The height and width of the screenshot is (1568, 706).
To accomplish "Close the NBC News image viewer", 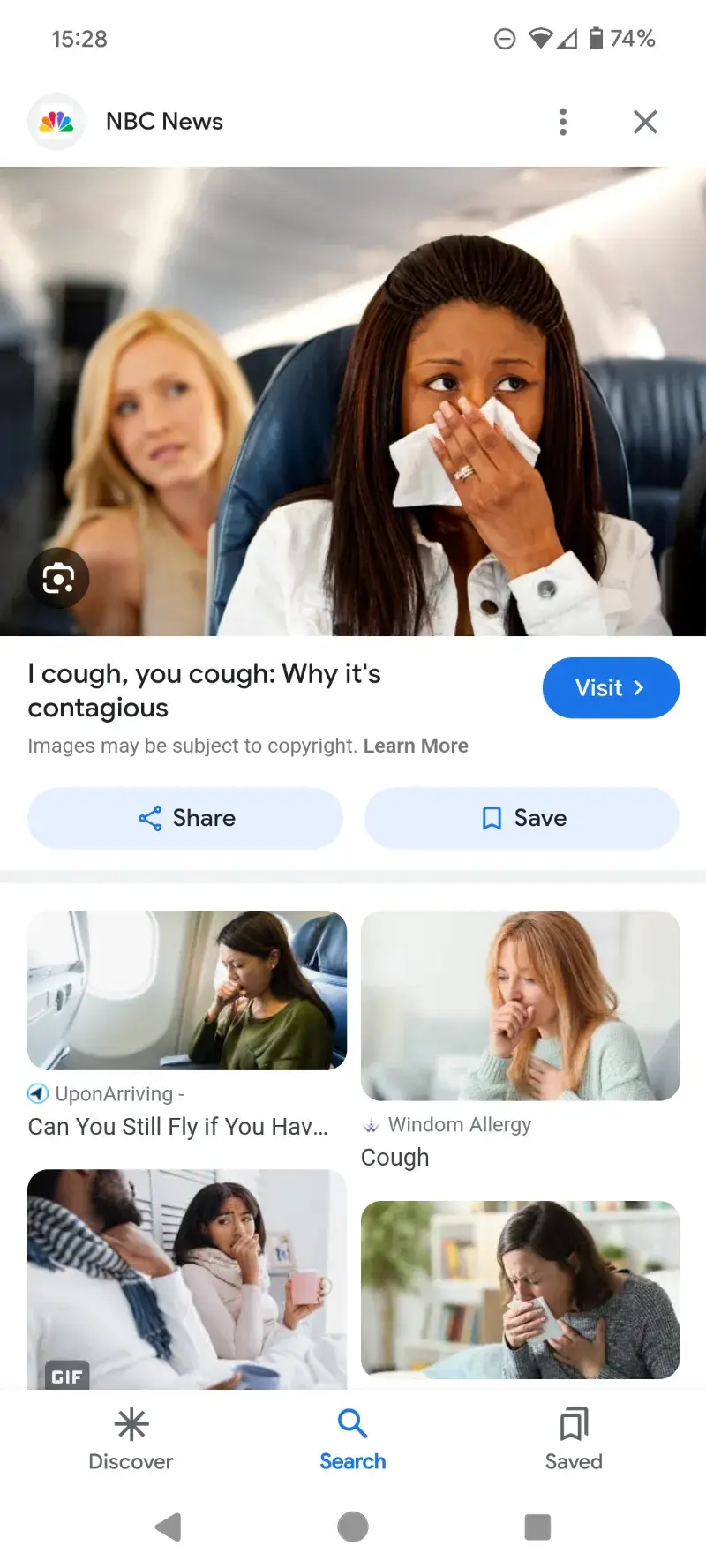I will point(645,122).
